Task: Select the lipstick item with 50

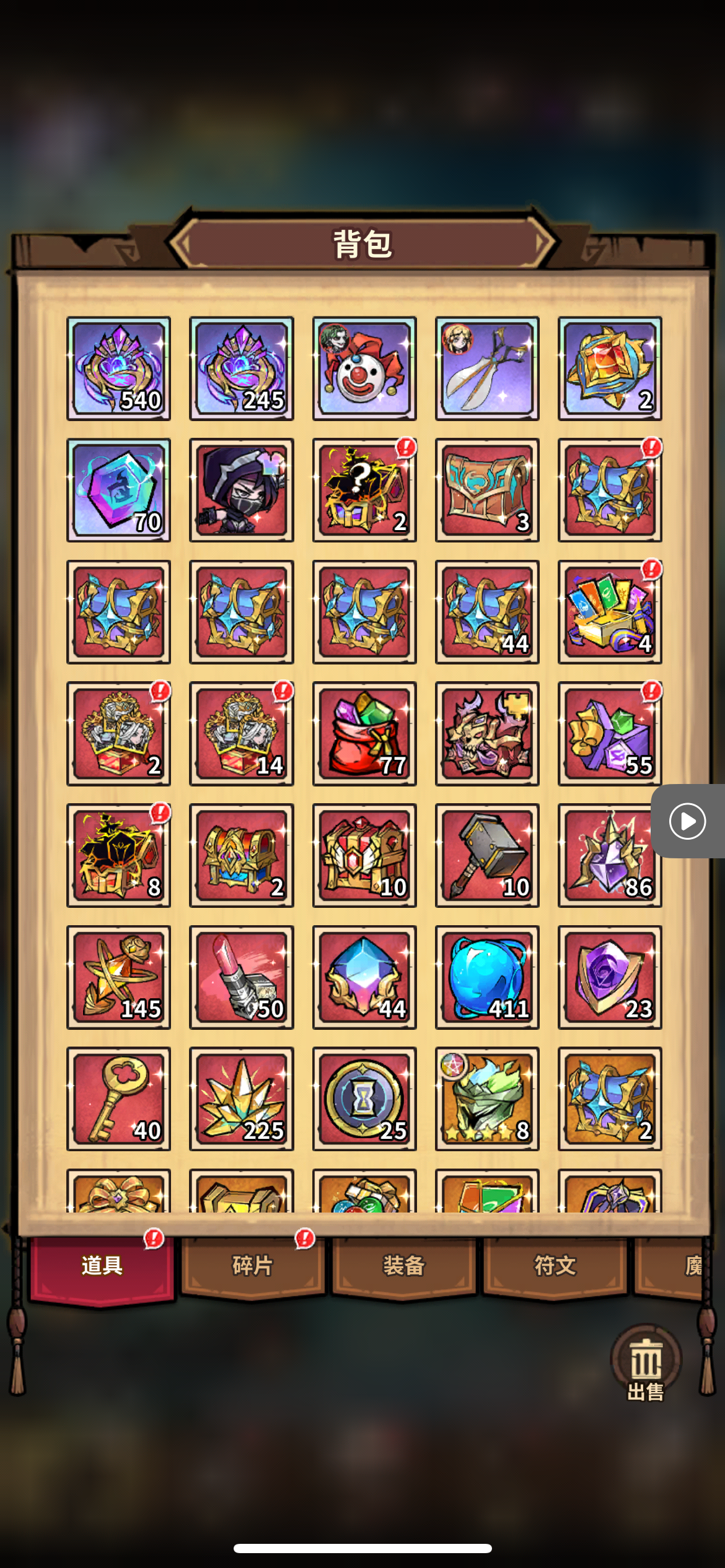Action: pyautogui.click(x=242, y=977)
